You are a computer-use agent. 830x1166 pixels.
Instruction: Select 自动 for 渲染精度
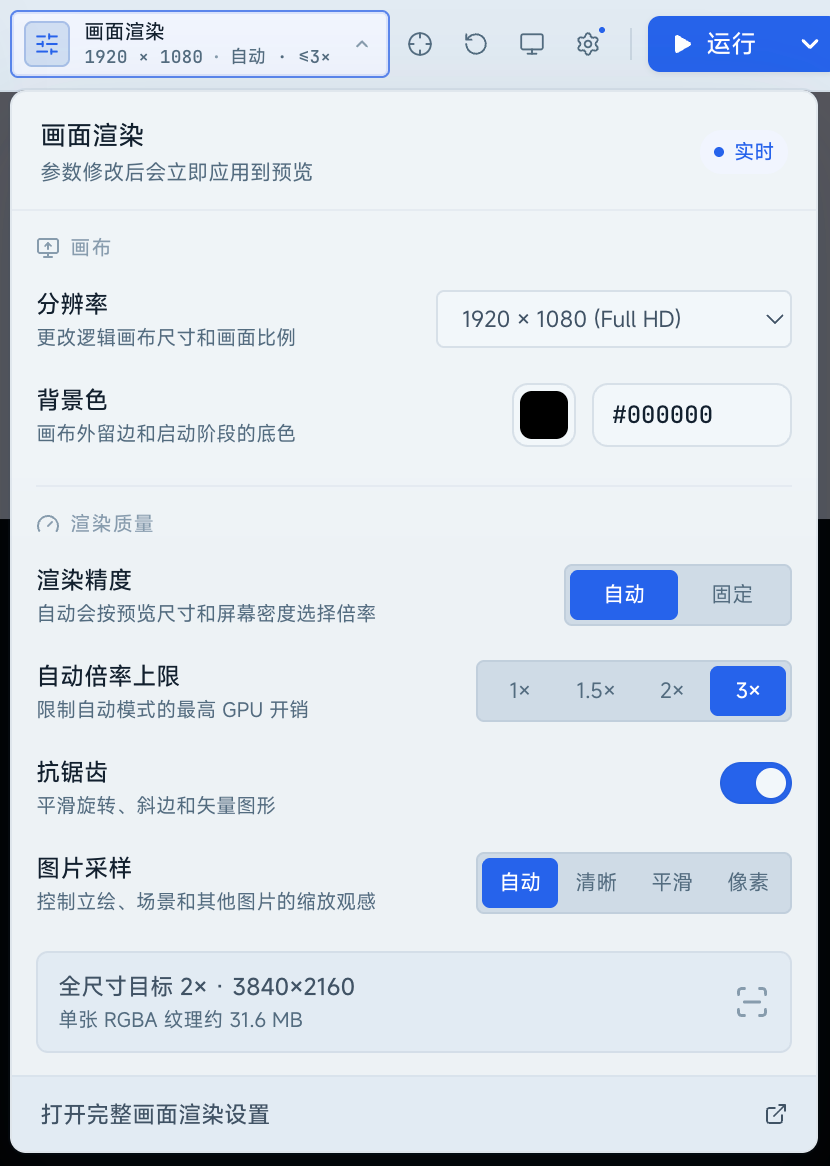(x=624, y=595)
